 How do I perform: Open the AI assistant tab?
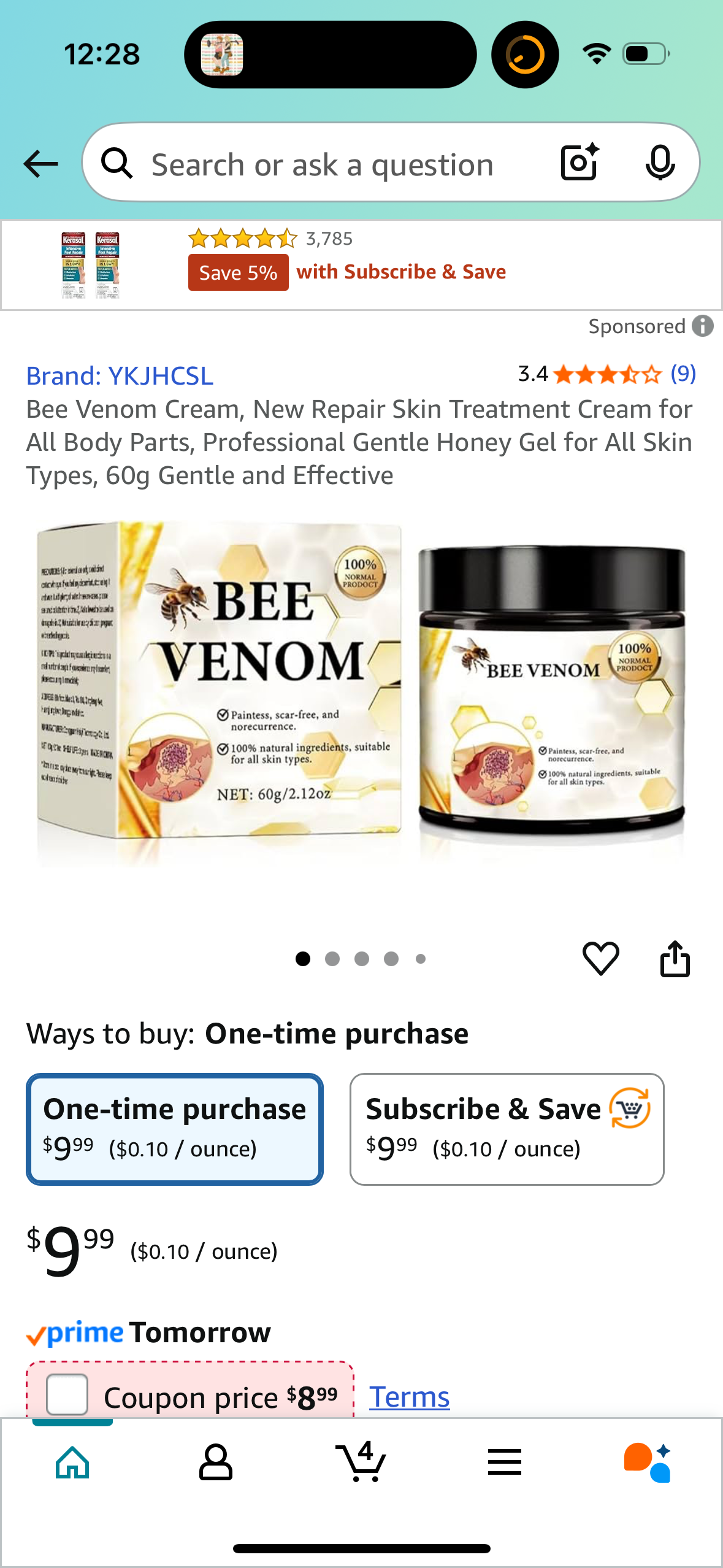click(x=648, y=1462)
